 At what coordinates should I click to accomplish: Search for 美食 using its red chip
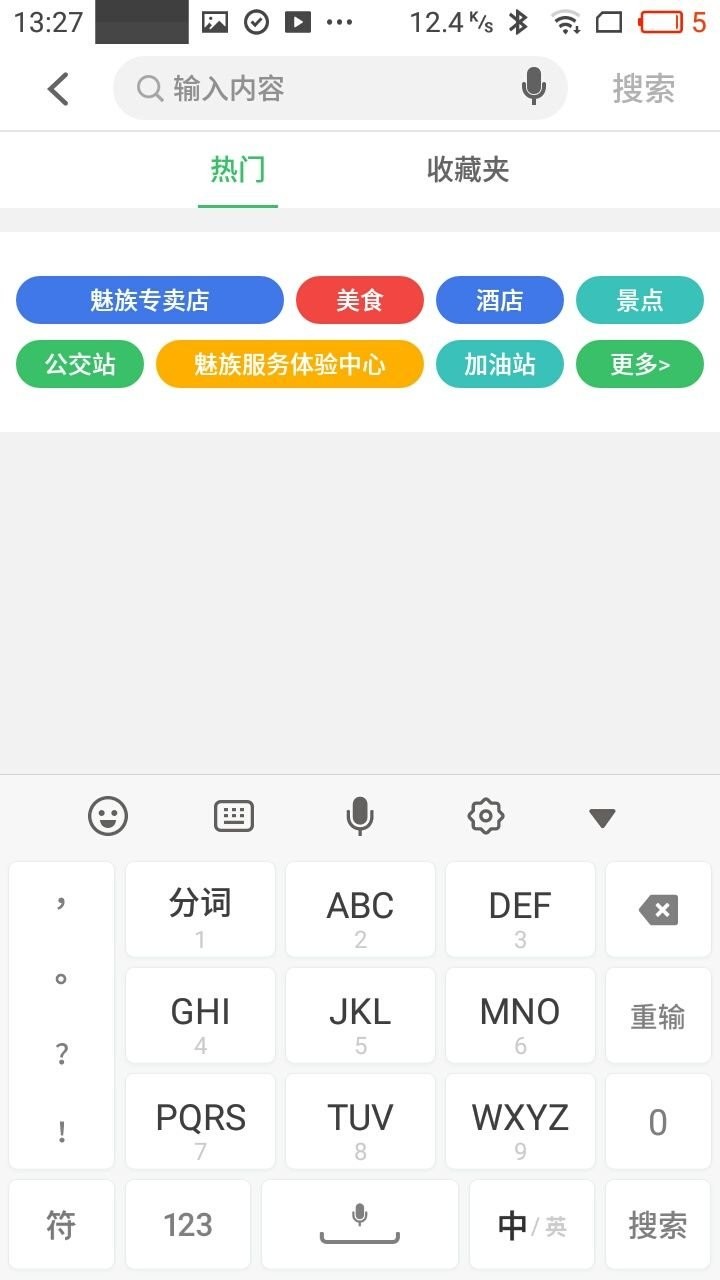(x=360, y=300)
